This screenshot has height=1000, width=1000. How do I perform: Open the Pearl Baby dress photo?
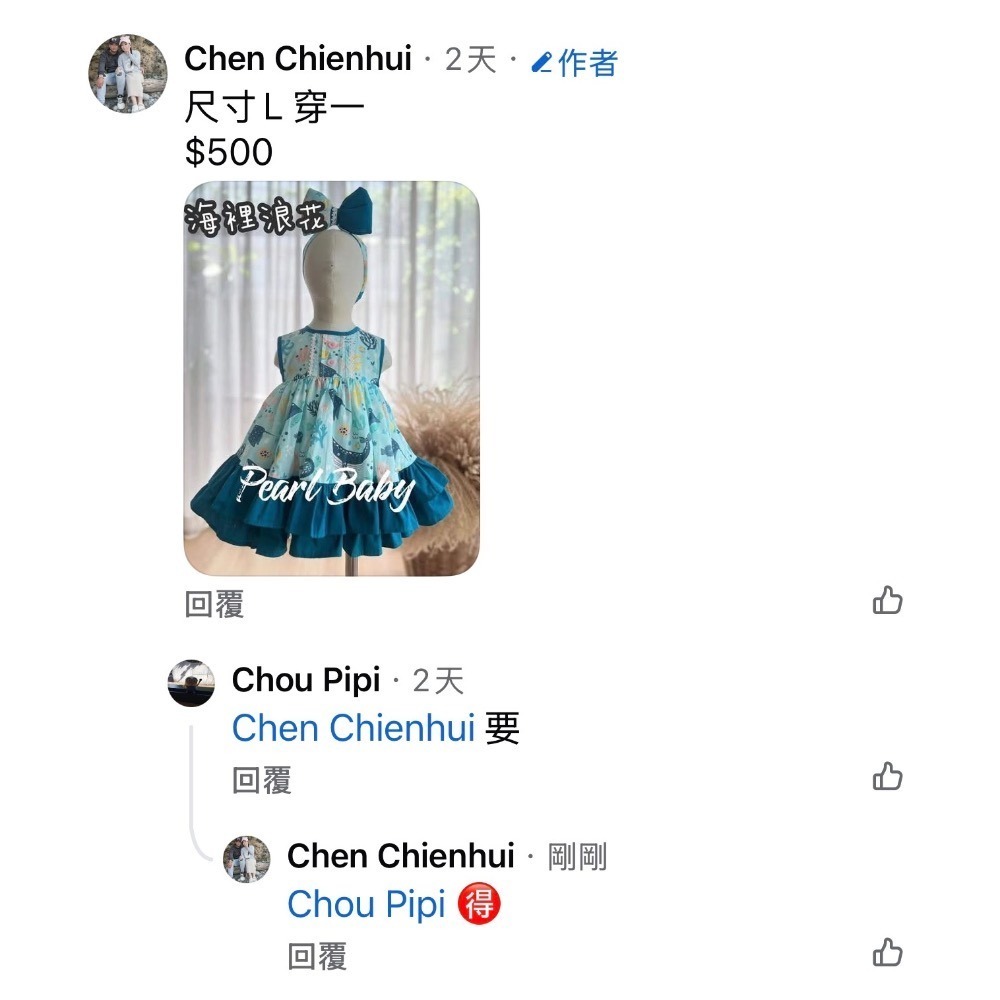coord(331,378)
